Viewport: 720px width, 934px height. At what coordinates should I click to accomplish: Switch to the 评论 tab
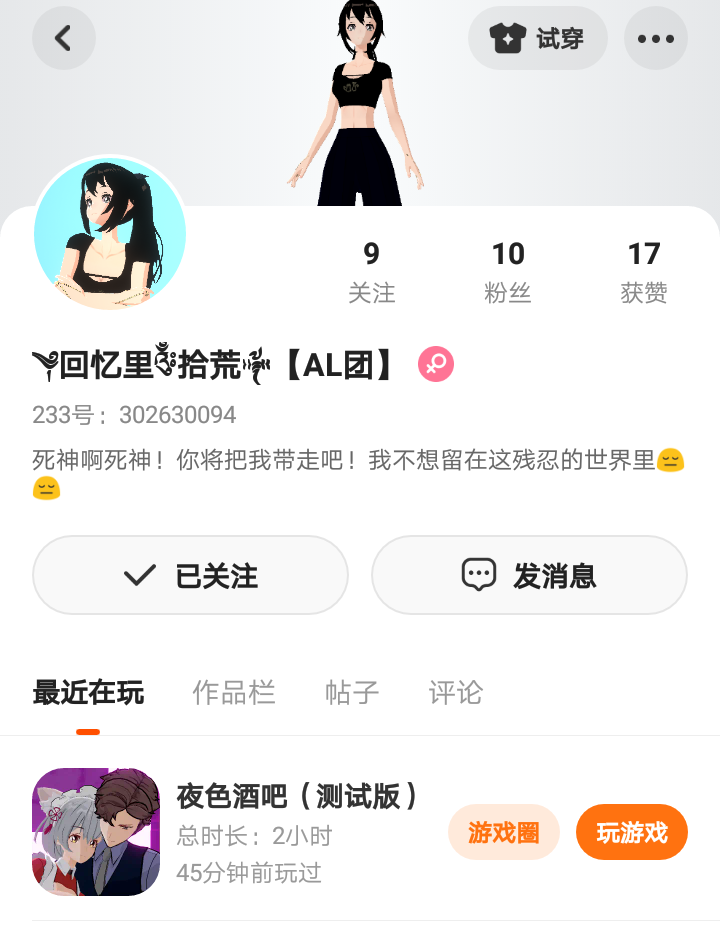[x=455, y=692]
